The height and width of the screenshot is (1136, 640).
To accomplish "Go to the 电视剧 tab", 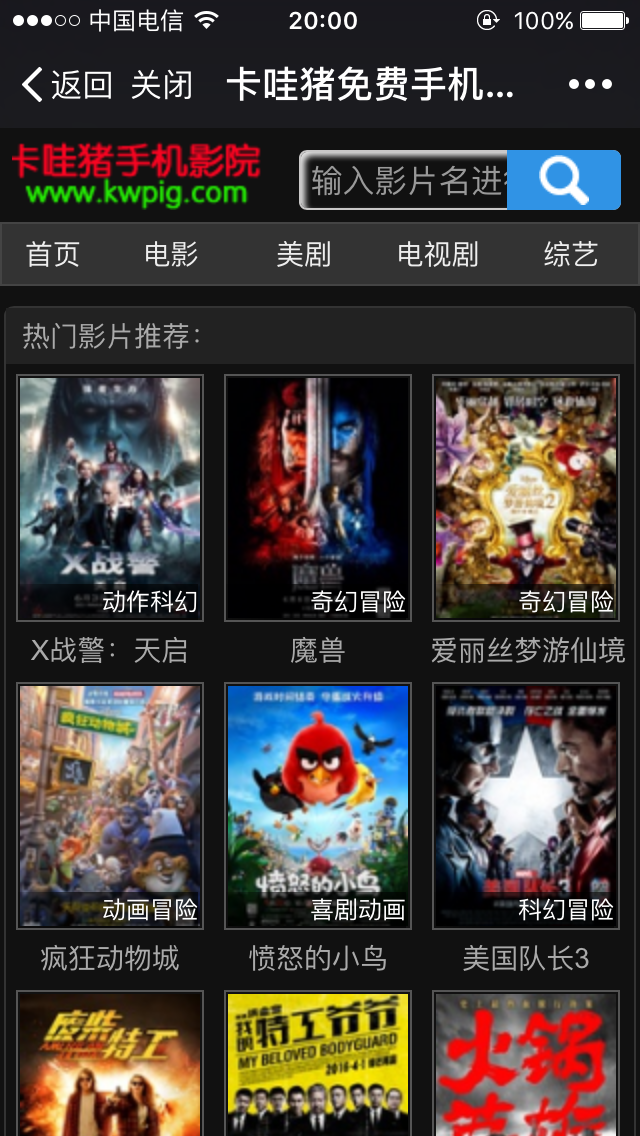I will tap(437, 254).
